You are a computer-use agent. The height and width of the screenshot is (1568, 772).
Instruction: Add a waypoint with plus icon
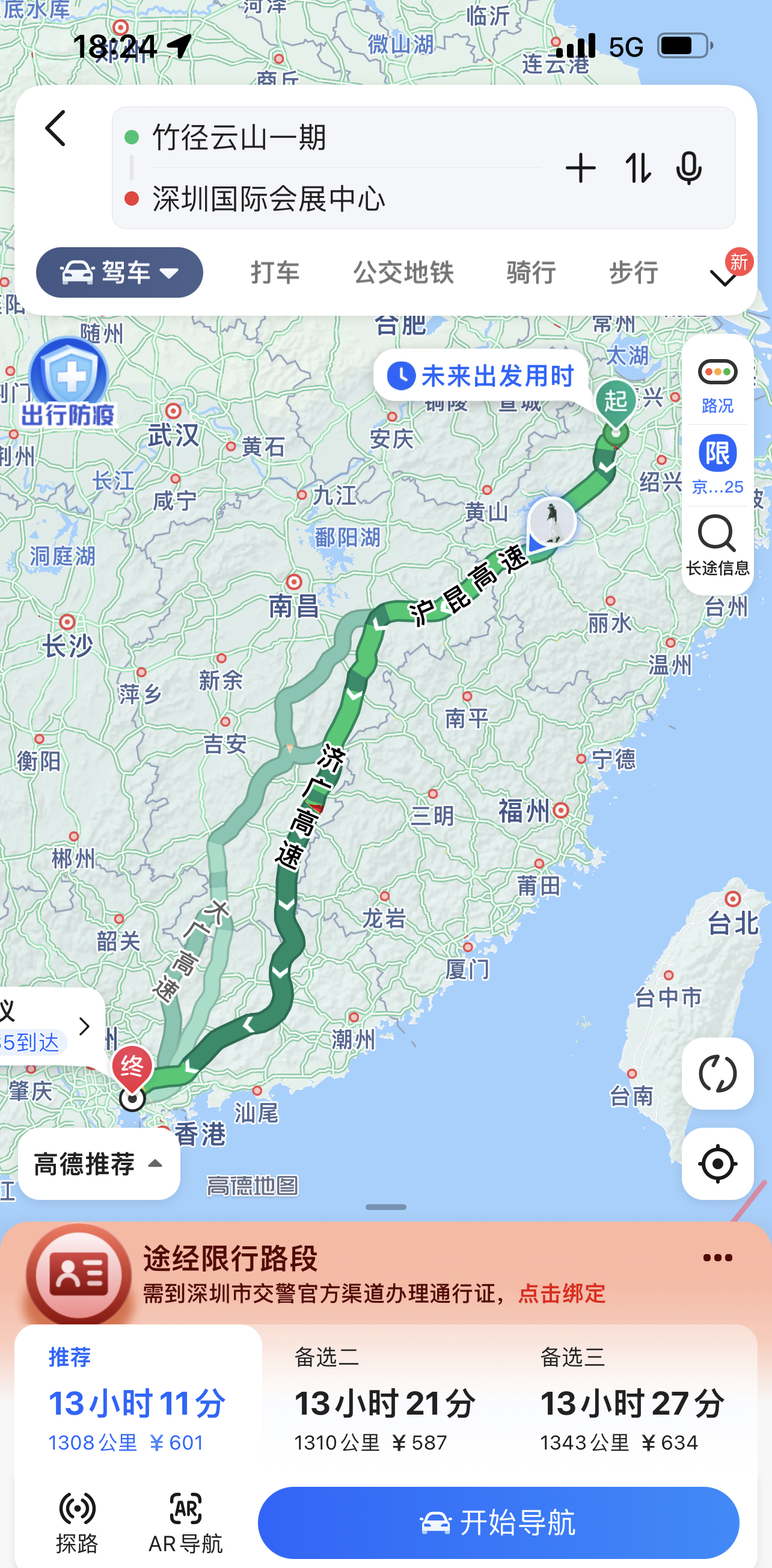(580, 168)
